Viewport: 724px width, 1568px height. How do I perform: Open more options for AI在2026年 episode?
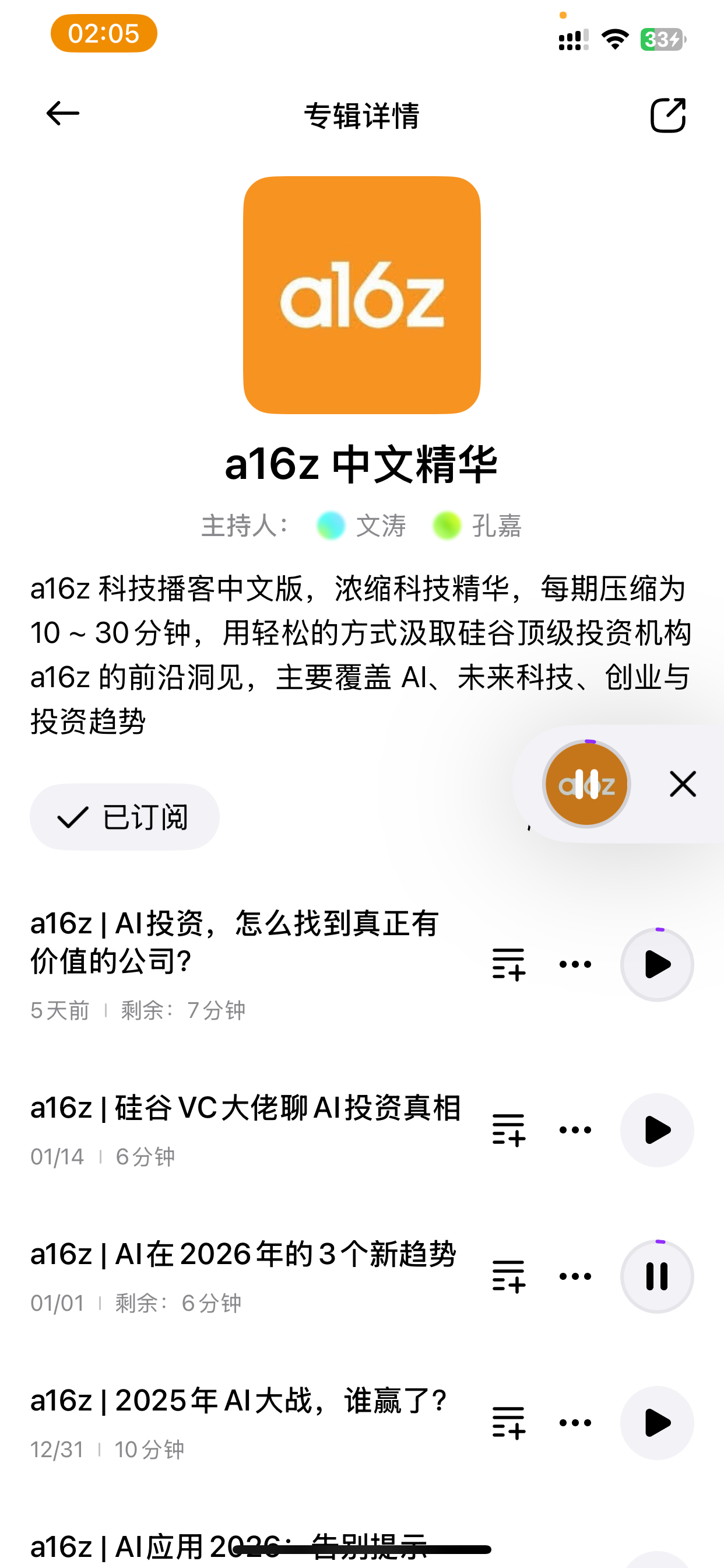click(x=575, y=1276)
